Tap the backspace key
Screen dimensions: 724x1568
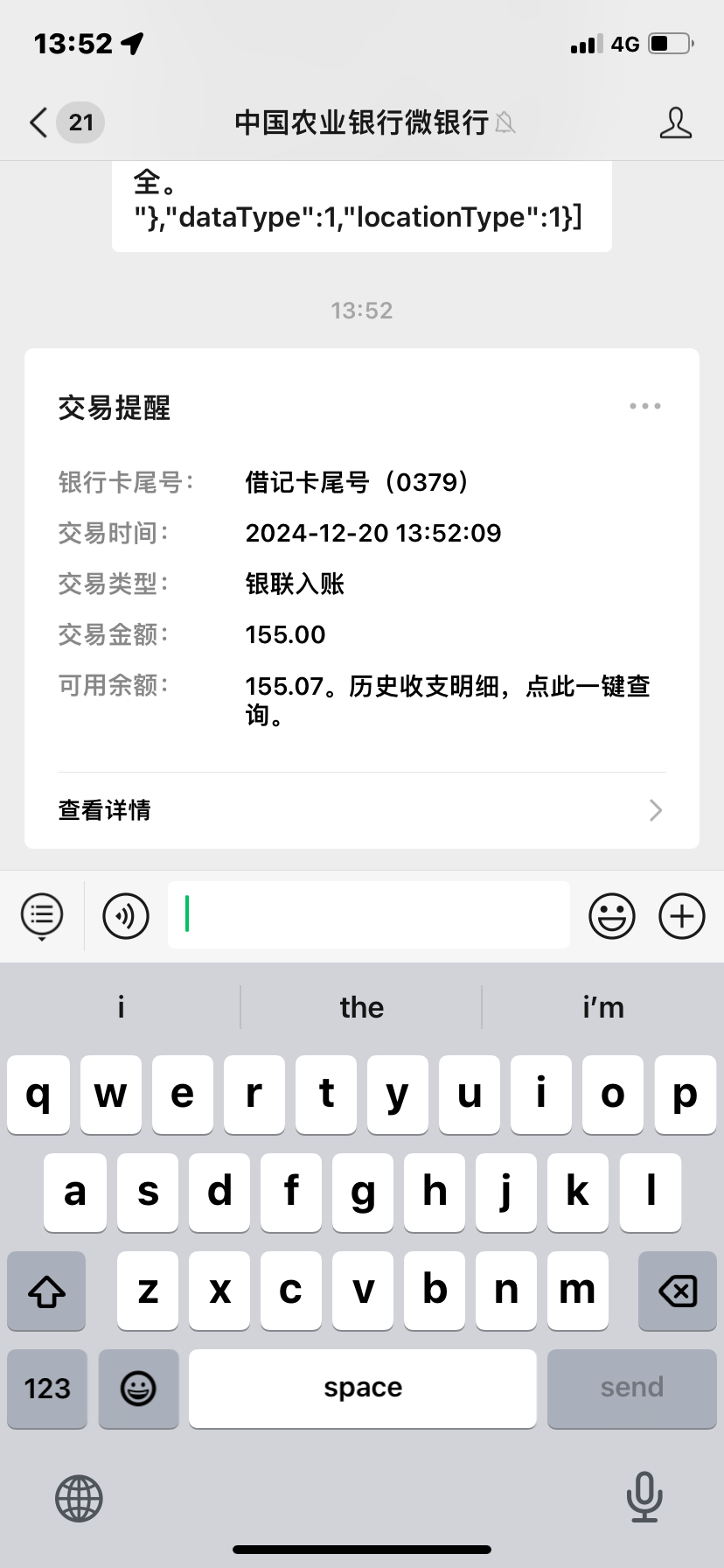677,1291
